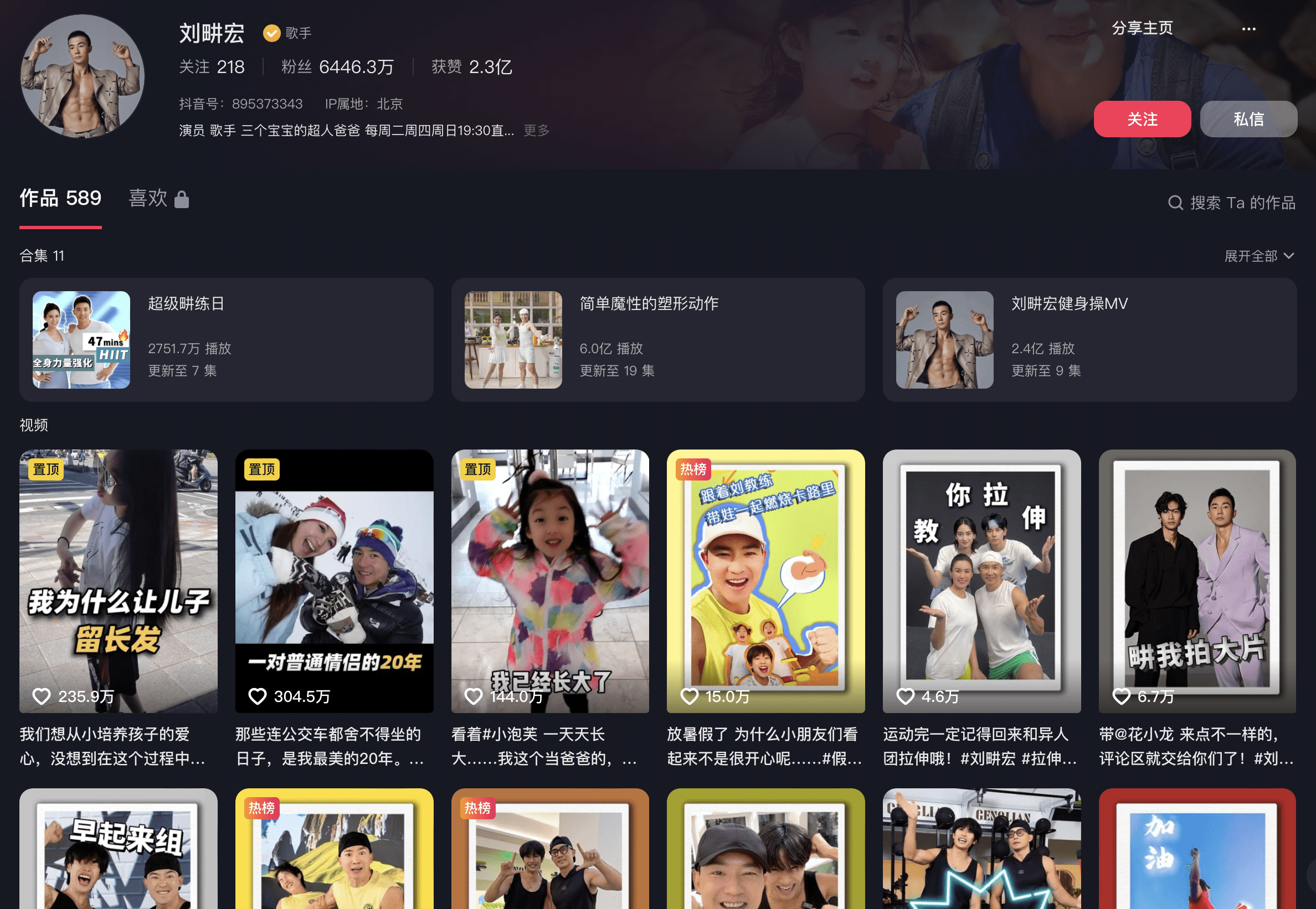Expand the bio with 更多

pyautogui.click(x=536, y=131)
